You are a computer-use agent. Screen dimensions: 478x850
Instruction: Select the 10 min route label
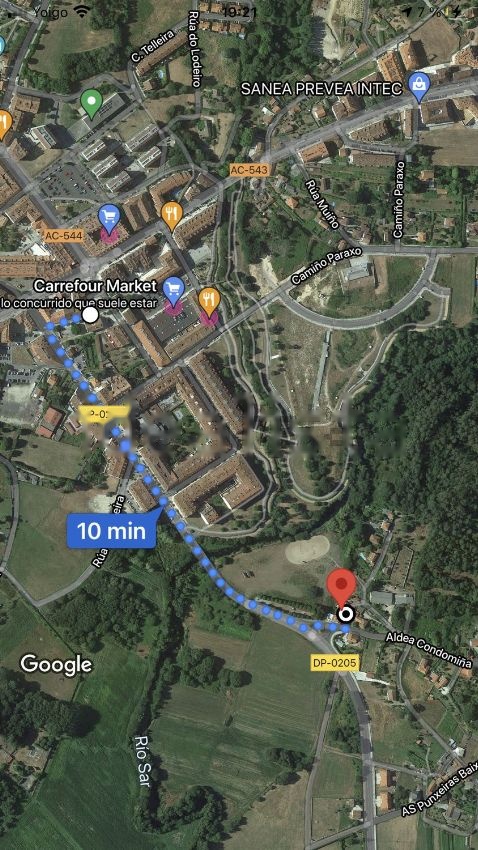(112, 530)
